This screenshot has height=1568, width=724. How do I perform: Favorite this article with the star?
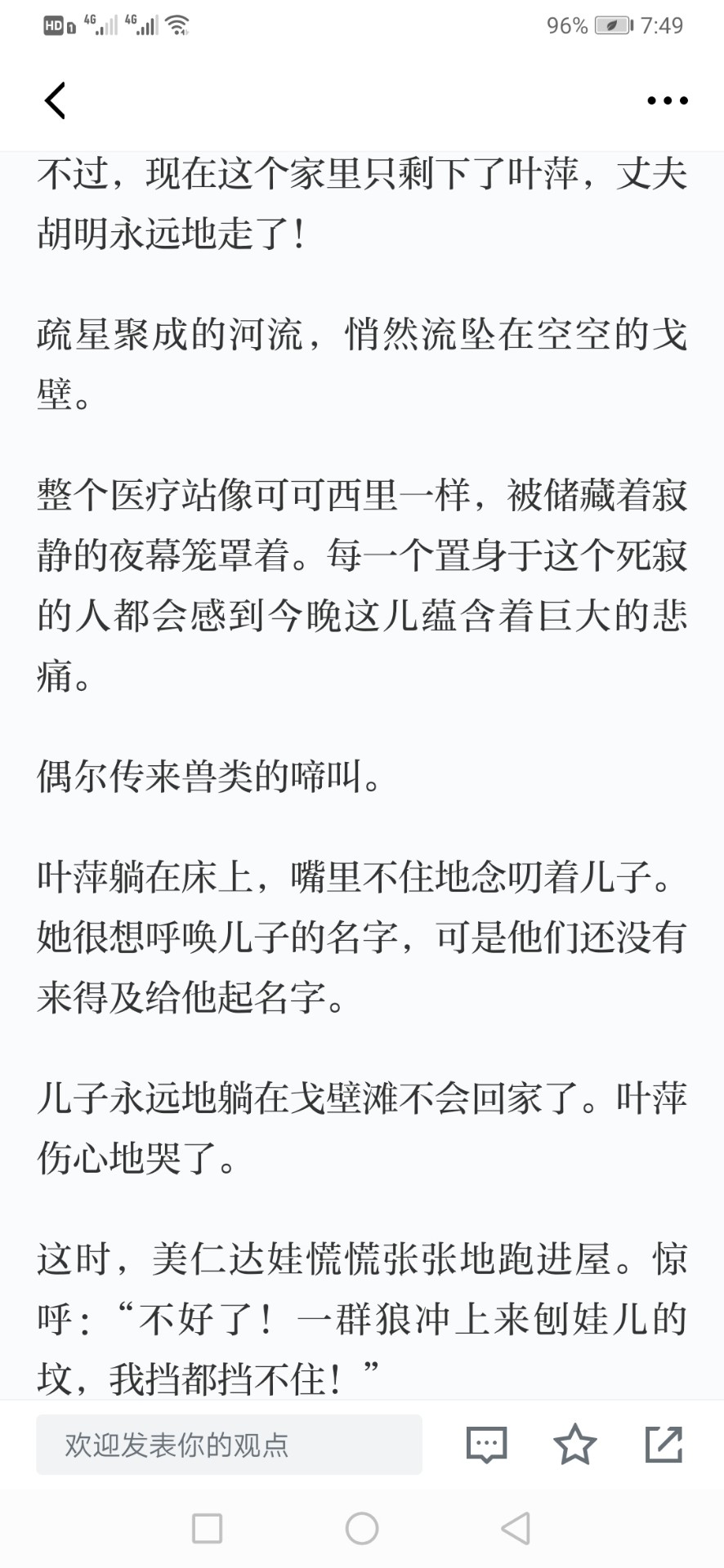[x=575, y=1444]
